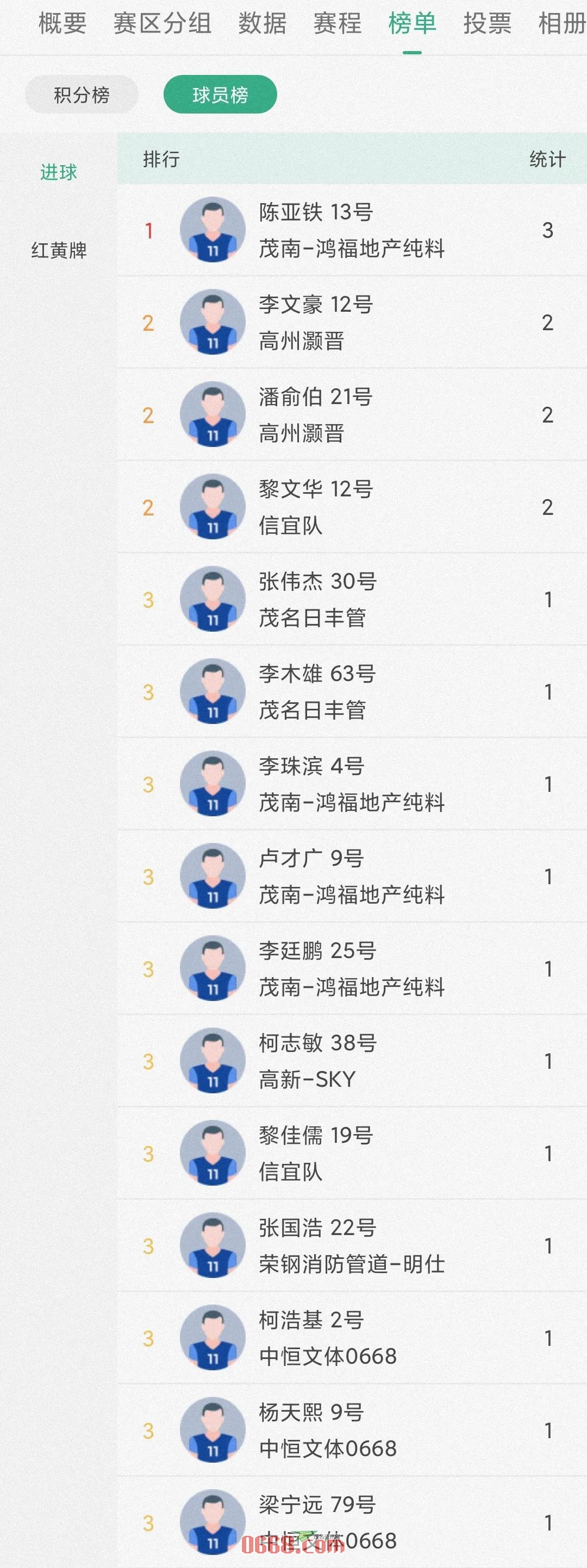Open the 赛区分组 tab
The height and width of the screenshot is (1568, 587).
click(x=162, y=24)
